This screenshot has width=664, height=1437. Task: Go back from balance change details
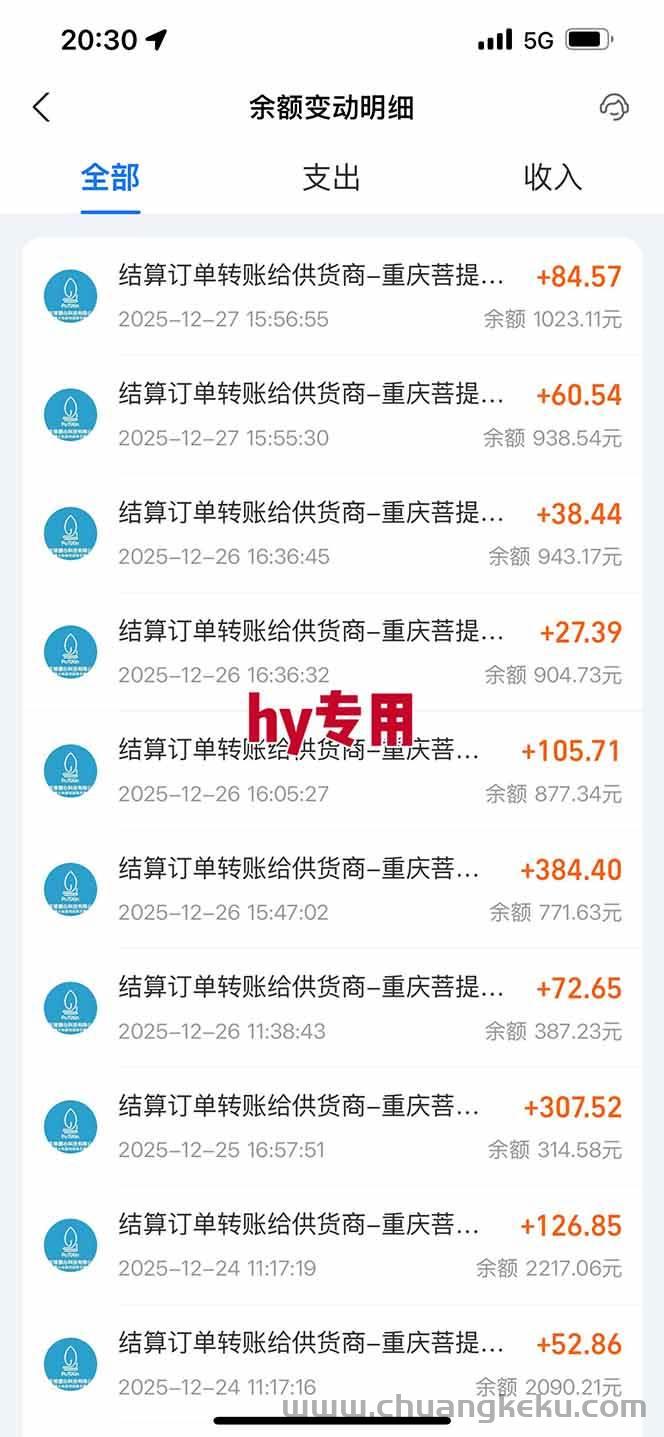(x=41, y=107)
